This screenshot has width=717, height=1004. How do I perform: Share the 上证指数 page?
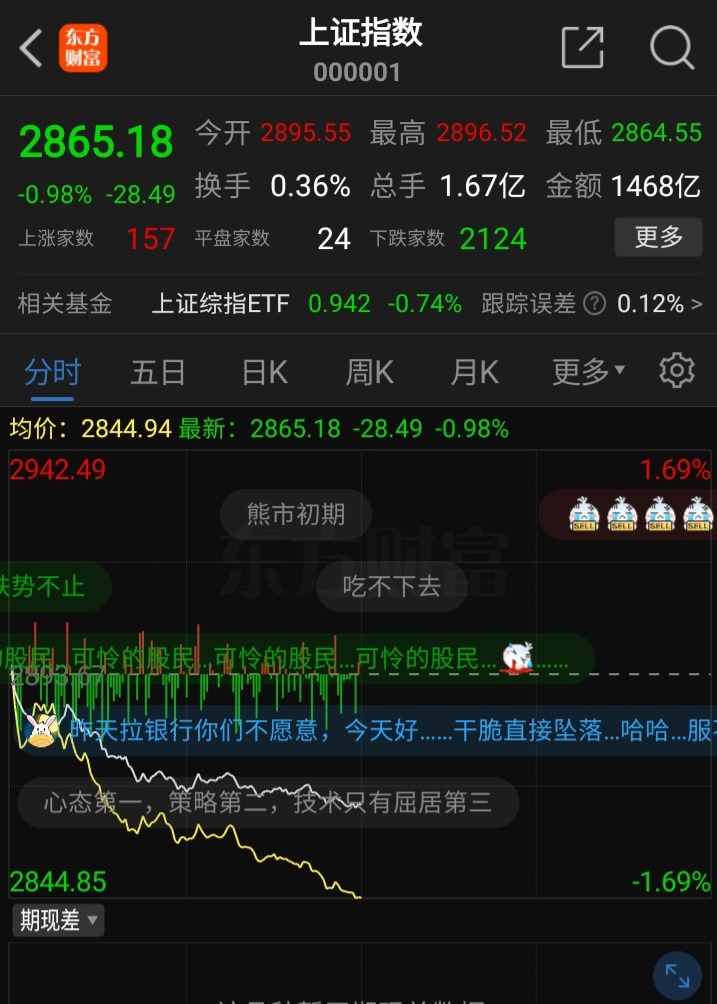coord(582,47)
